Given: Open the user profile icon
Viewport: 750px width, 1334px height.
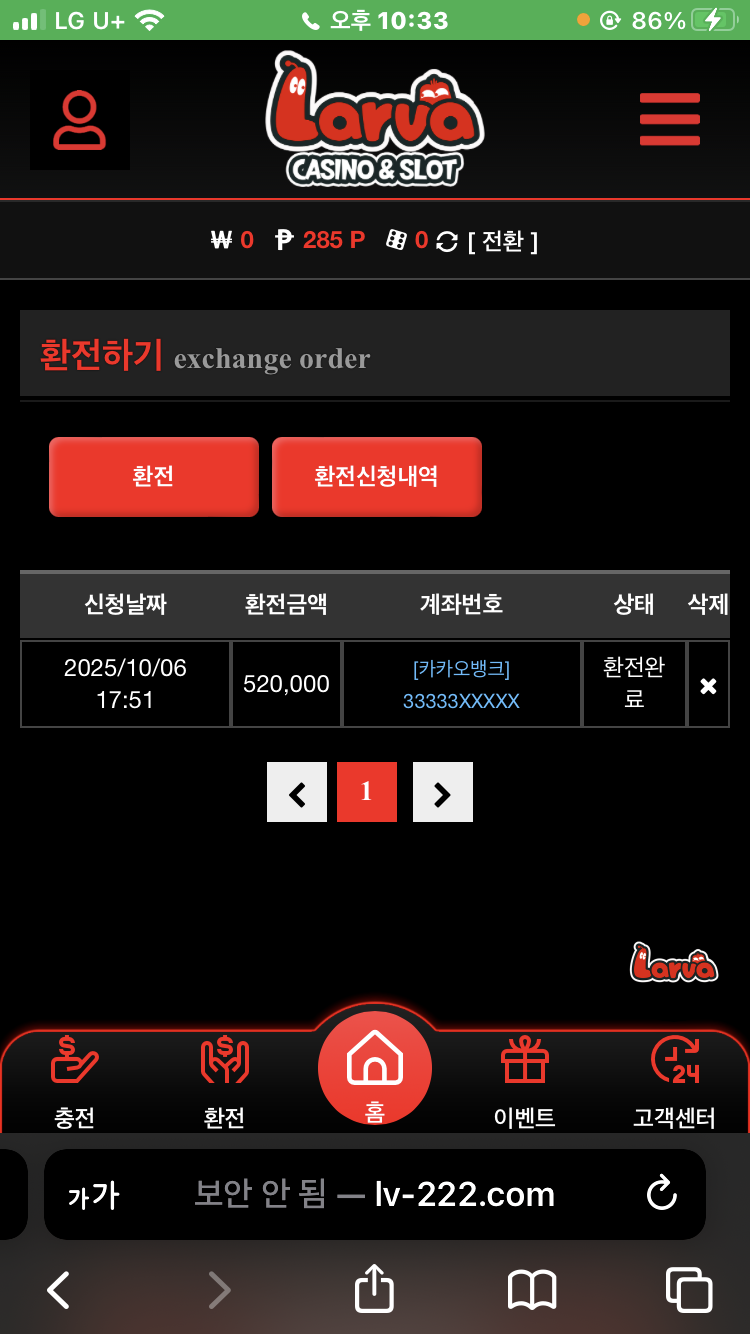Looking at the screenshot, I should click(79, 120).
